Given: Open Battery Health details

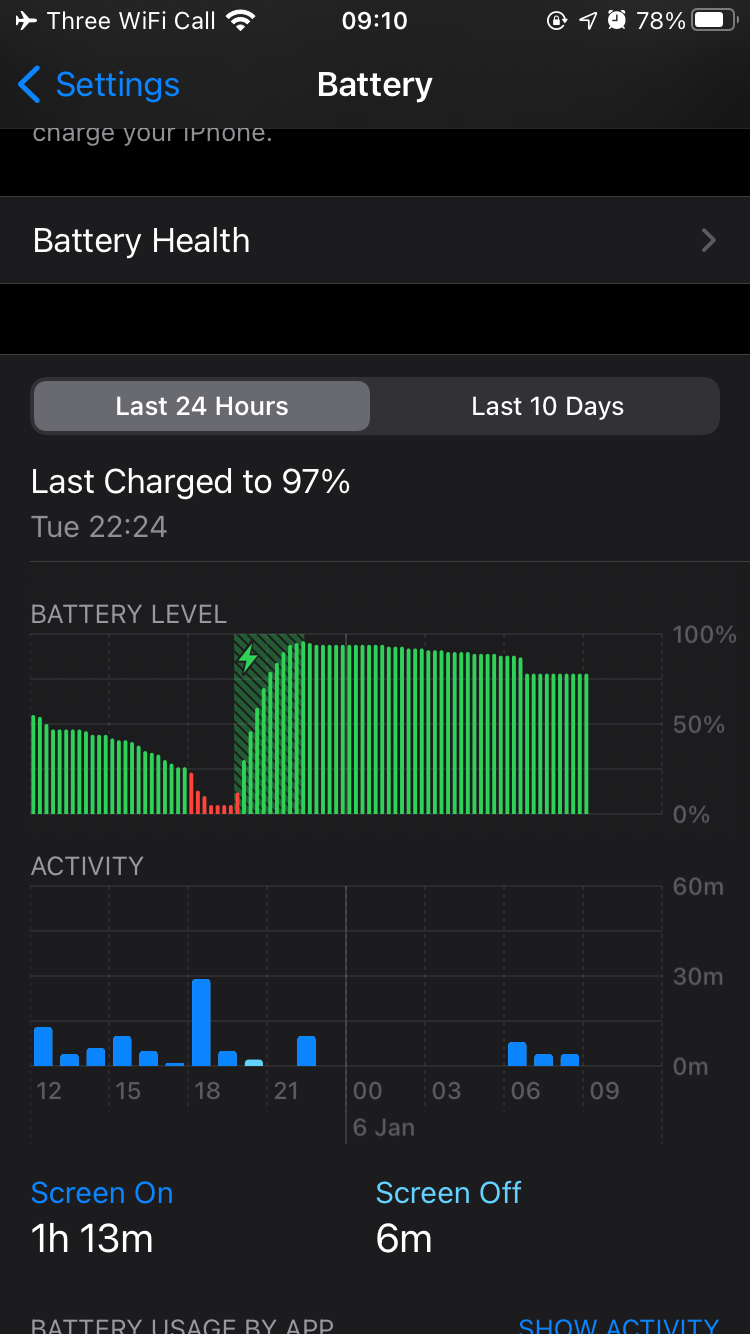Looking at the screenshot, I should point(375,241).
